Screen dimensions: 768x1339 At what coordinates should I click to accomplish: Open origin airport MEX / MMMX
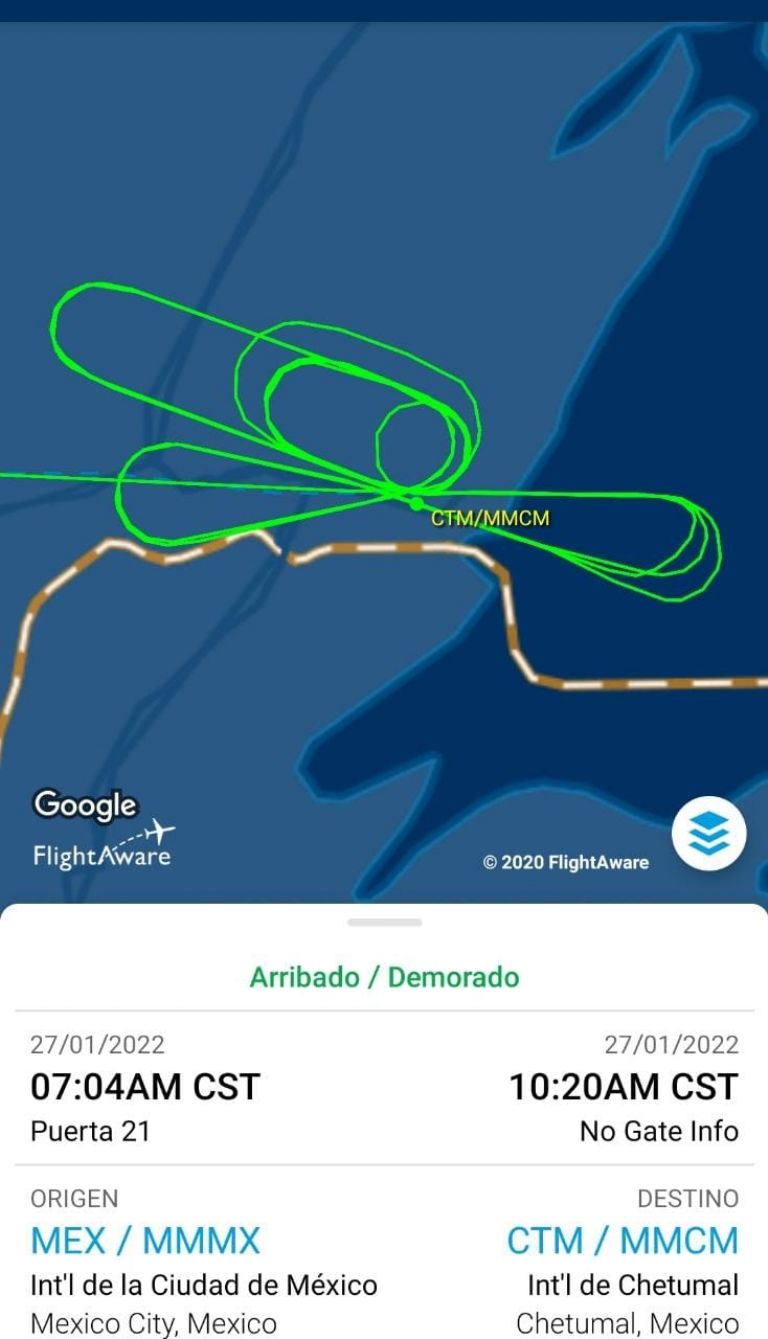point(145,1241)
